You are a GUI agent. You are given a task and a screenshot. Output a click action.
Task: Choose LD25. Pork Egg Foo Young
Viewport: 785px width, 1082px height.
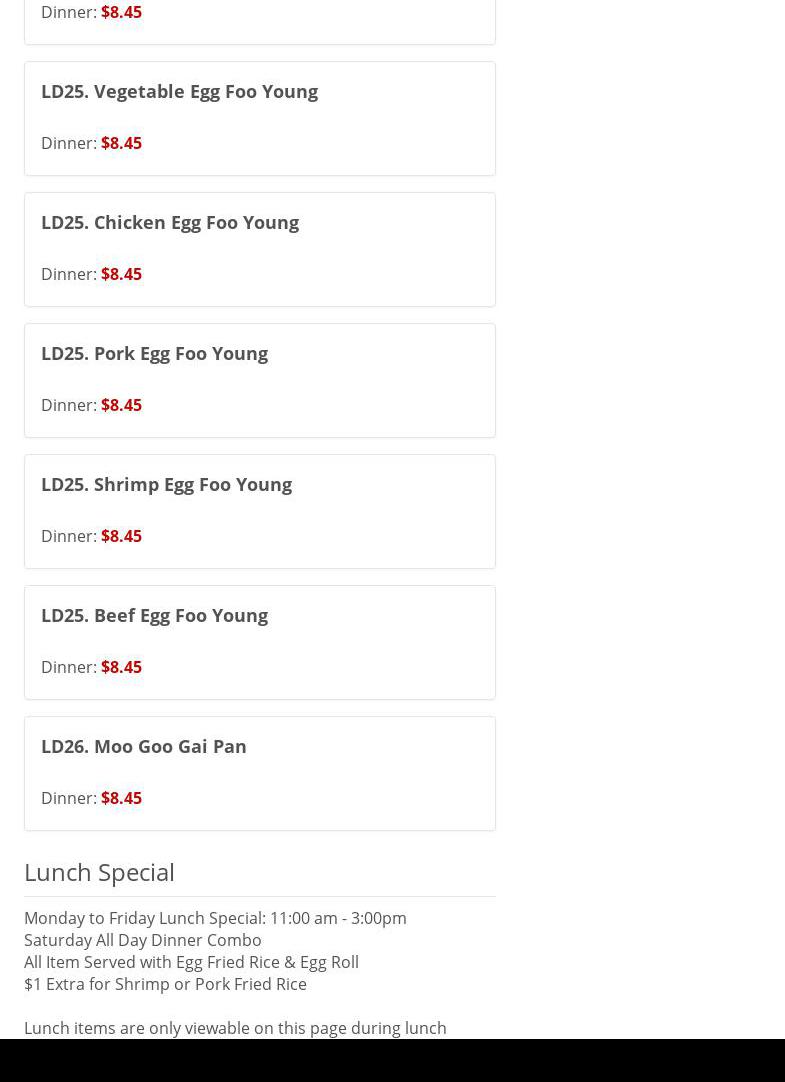tap(155, 354)
